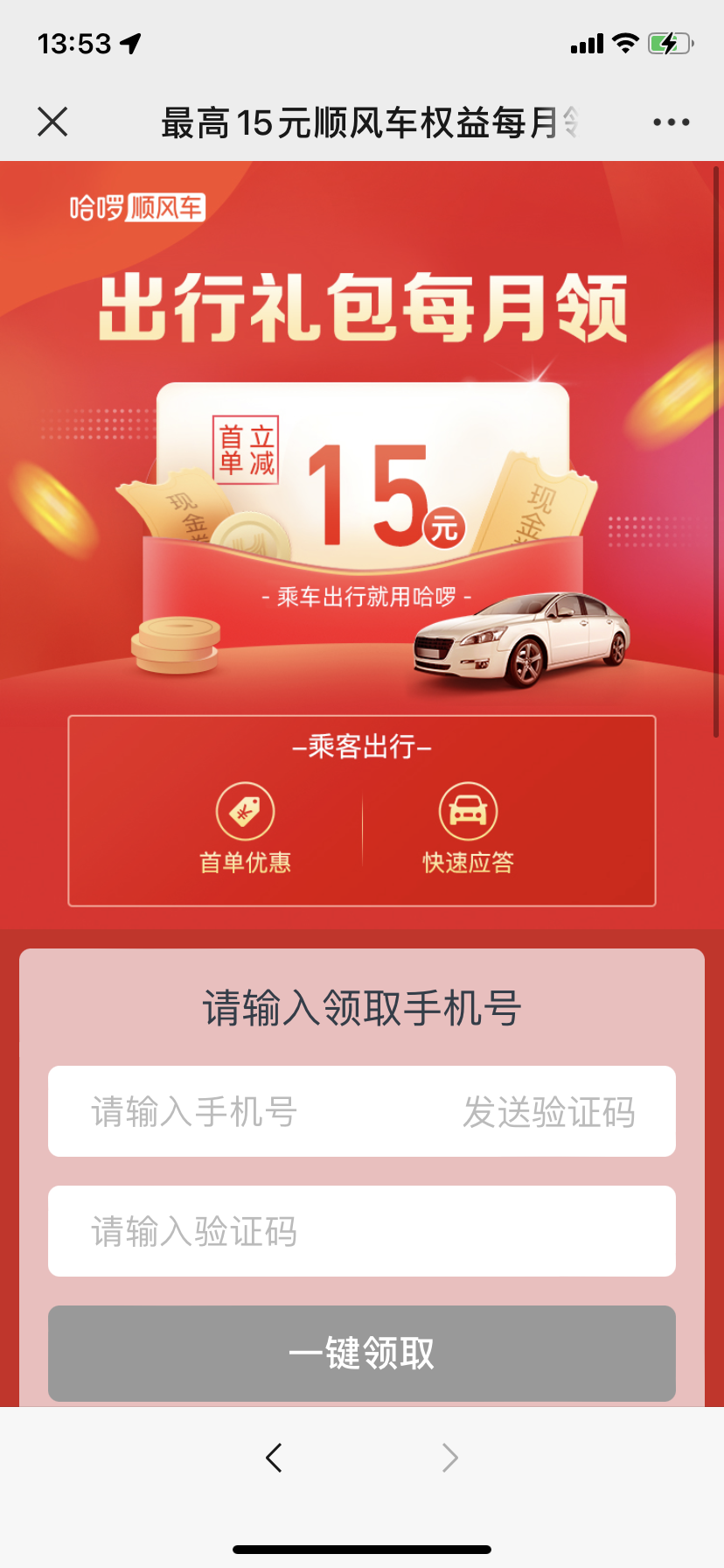724x1568 pixels.
Task: Go back with the browser back arrow
Action: [274, 1458]
